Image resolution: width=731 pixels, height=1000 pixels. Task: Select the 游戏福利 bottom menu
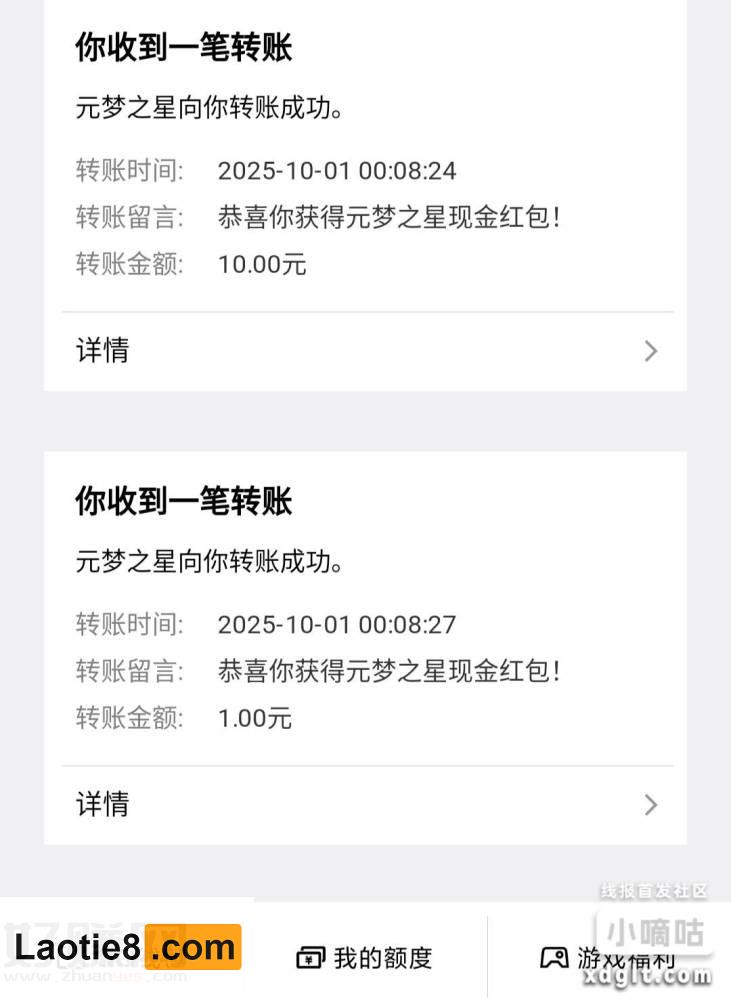[x=610, y=958]
